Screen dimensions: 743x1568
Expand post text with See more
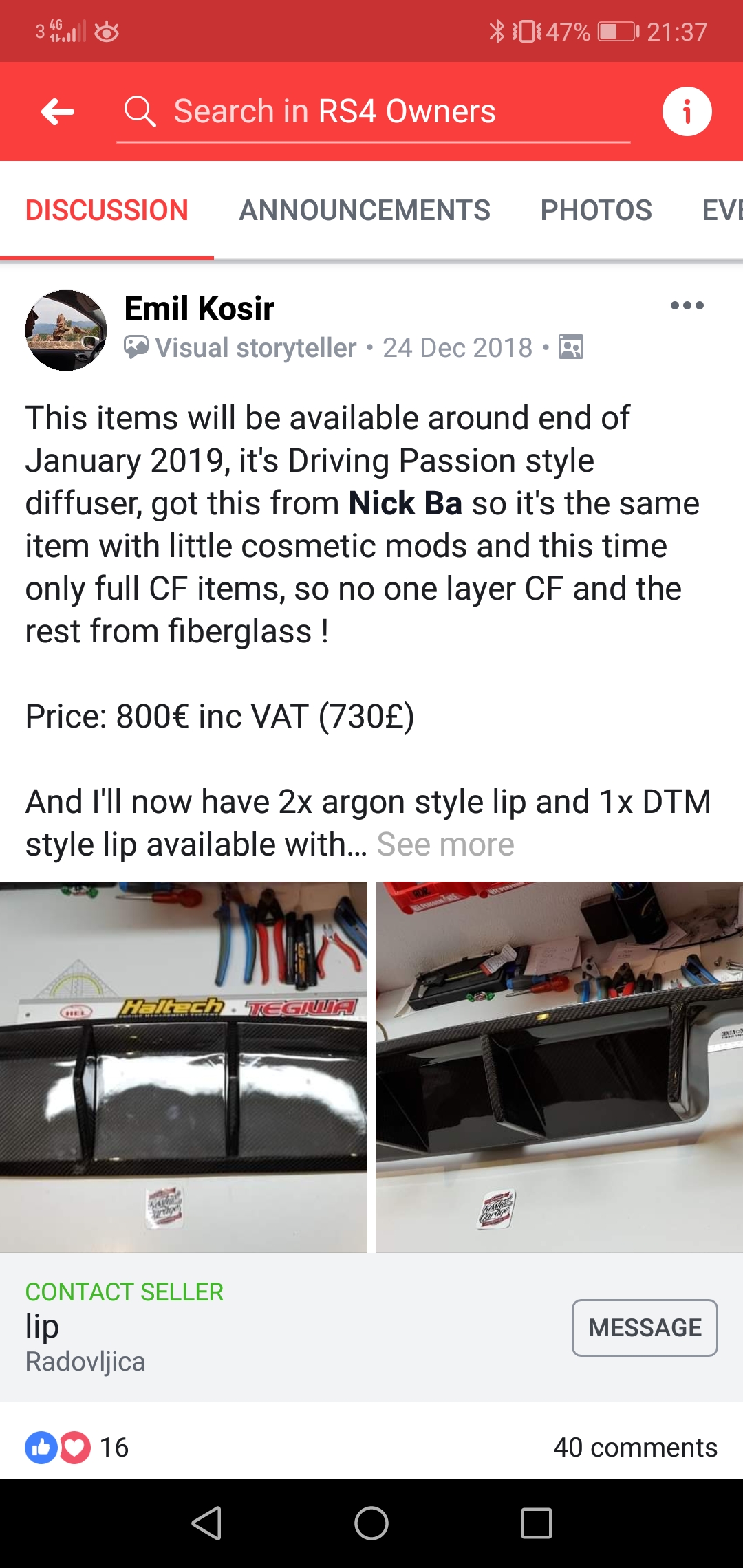click(x=445, y=845)
